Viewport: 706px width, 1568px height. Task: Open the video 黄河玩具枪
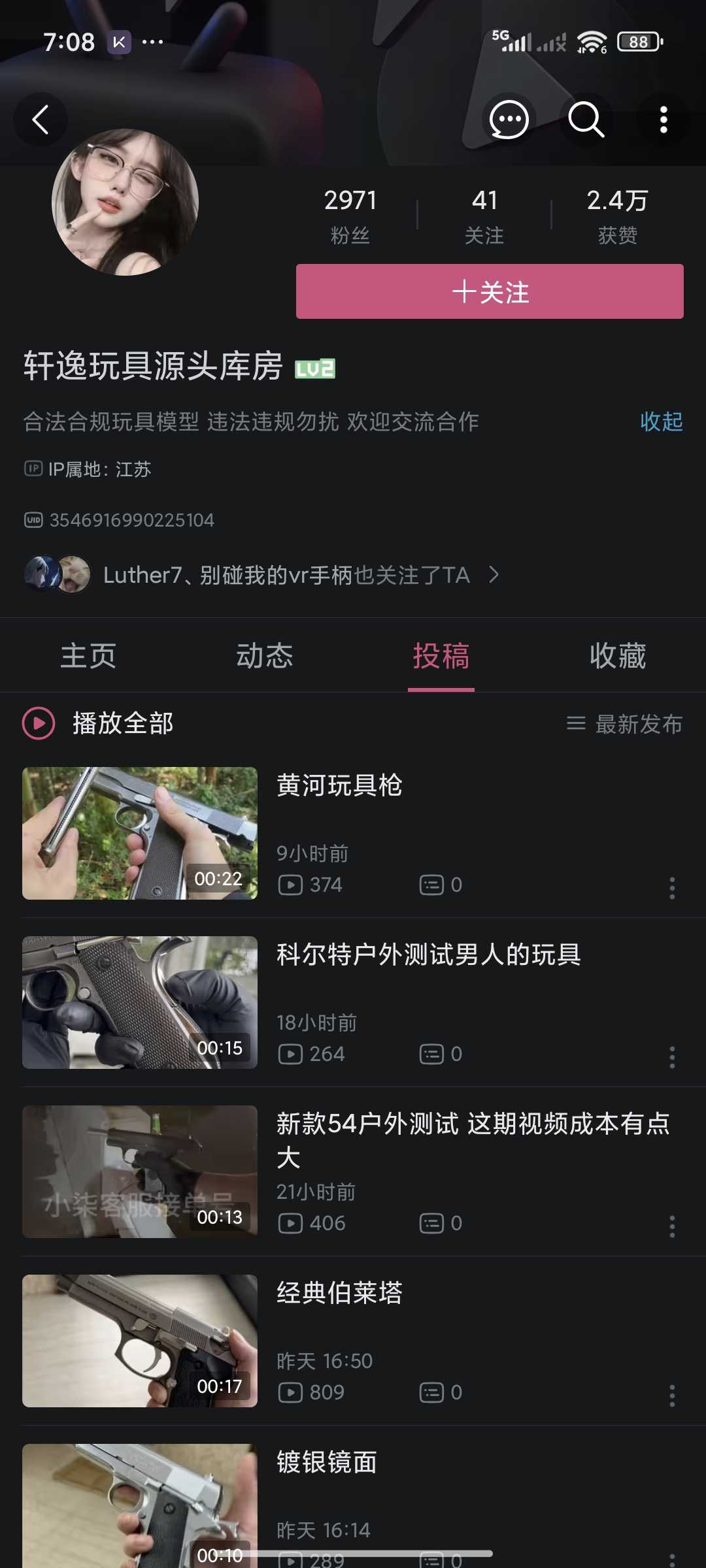point(339,785)
